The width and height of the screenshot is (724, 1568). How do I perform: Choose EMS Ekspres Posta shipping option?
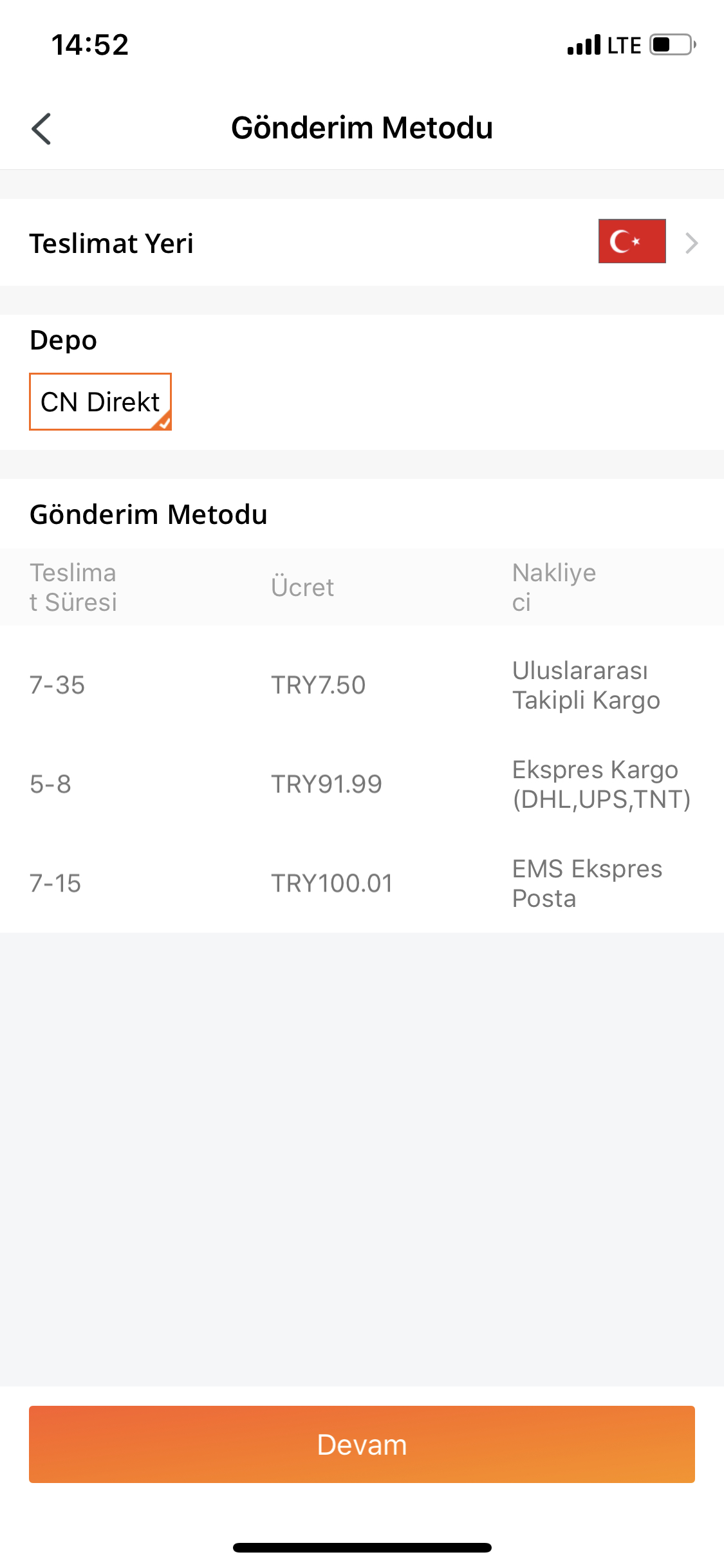click(x=362, y=883)
